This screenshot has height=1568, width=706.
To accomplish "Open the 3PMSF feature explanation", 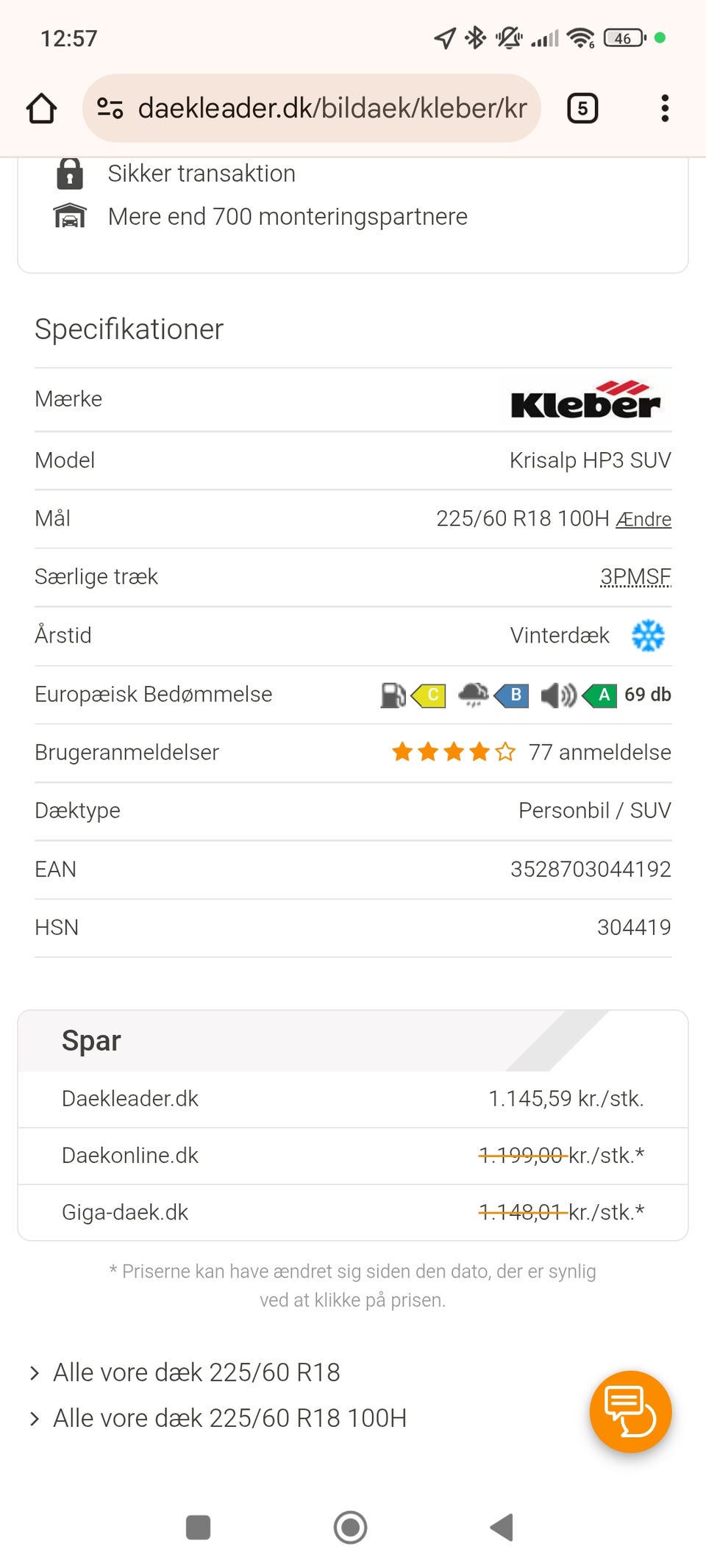I will (x=635, y=577).
